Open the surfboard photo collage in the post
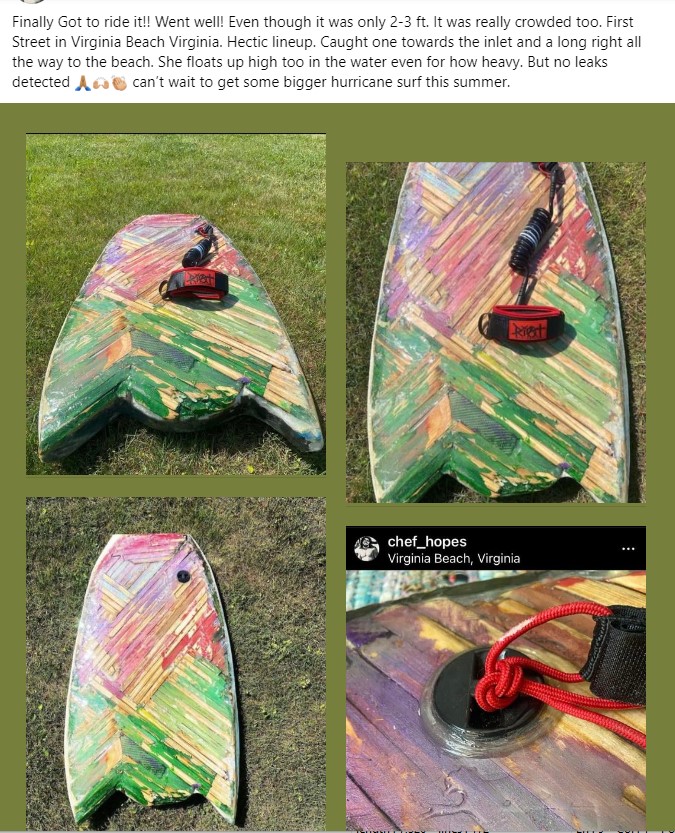The image size is (675, 833). point(337,468)
